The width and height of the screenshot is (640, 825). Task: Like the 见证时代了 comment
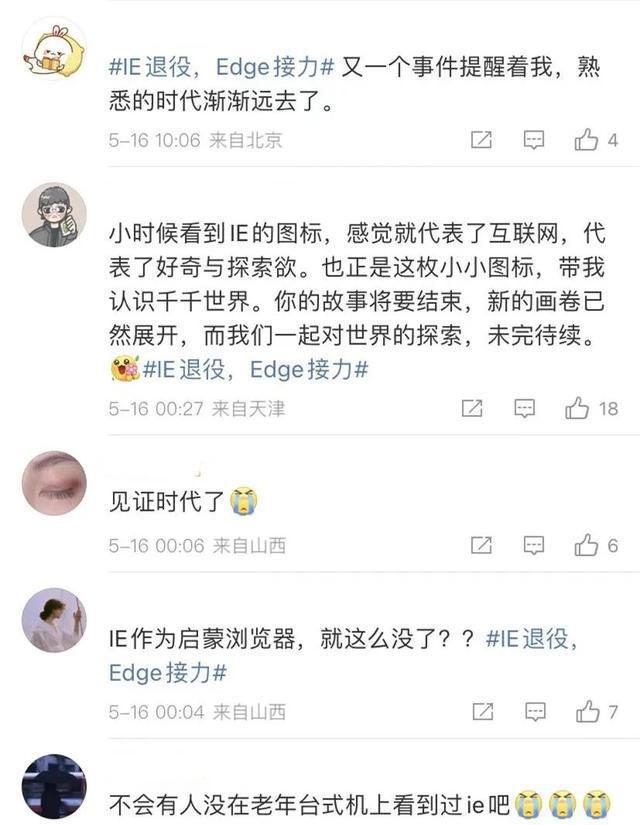587,545
